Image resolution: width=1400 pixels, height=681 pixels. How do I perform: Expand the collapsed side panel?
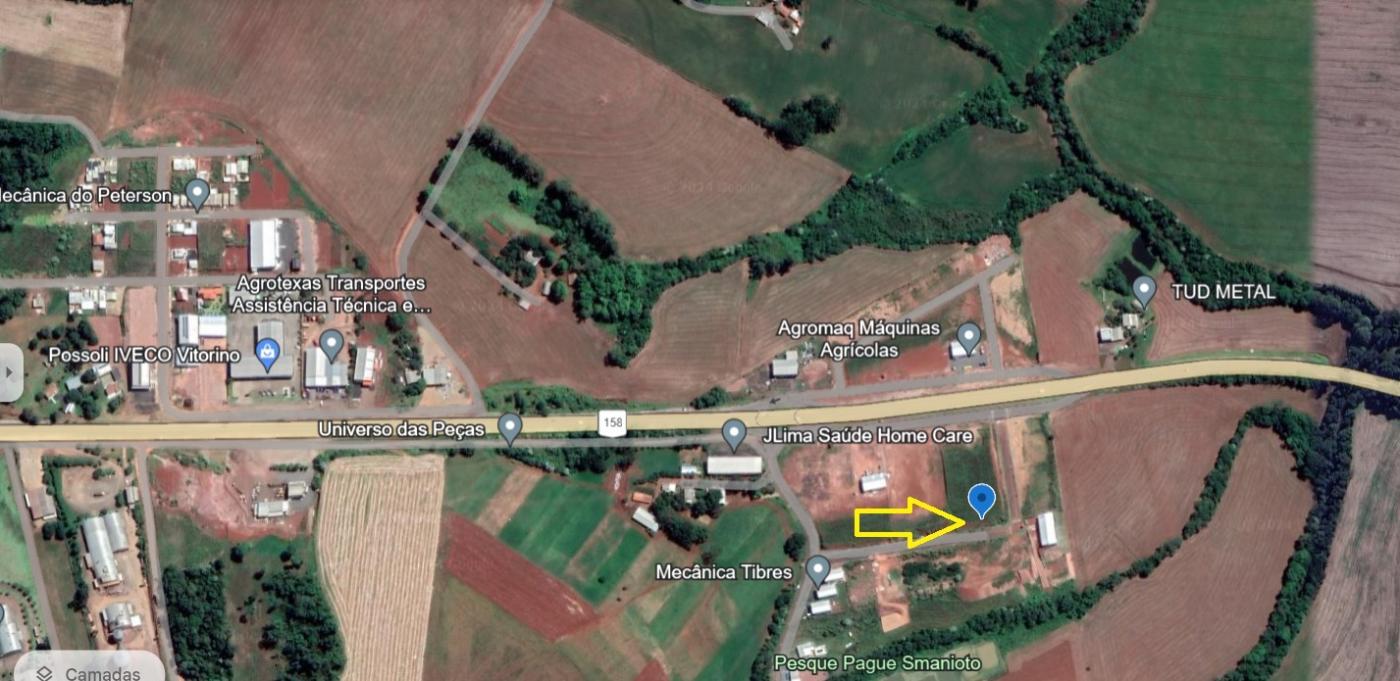[x=9, y=372]
